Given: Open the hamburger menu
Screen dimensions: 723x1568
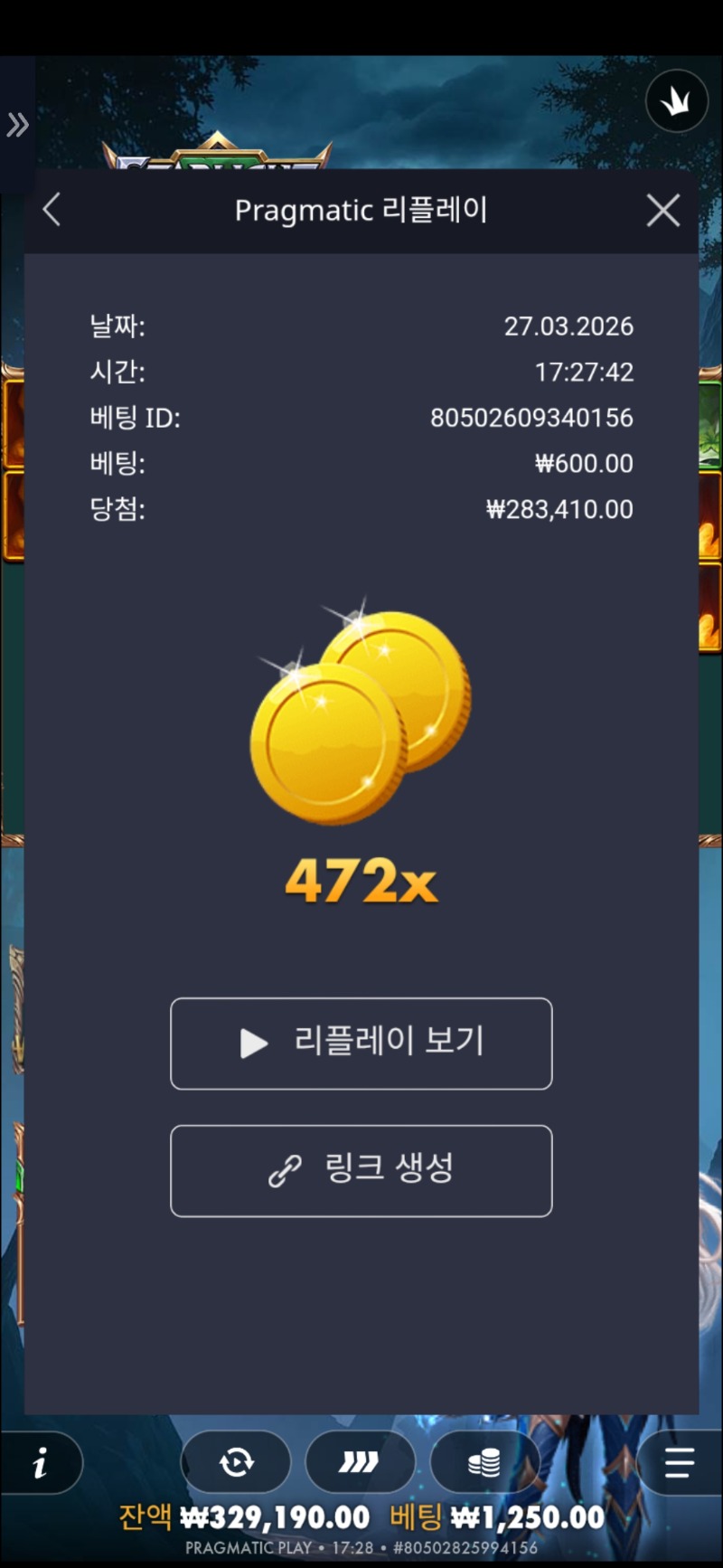Looking at the screenshot, I should [680, 1462].
